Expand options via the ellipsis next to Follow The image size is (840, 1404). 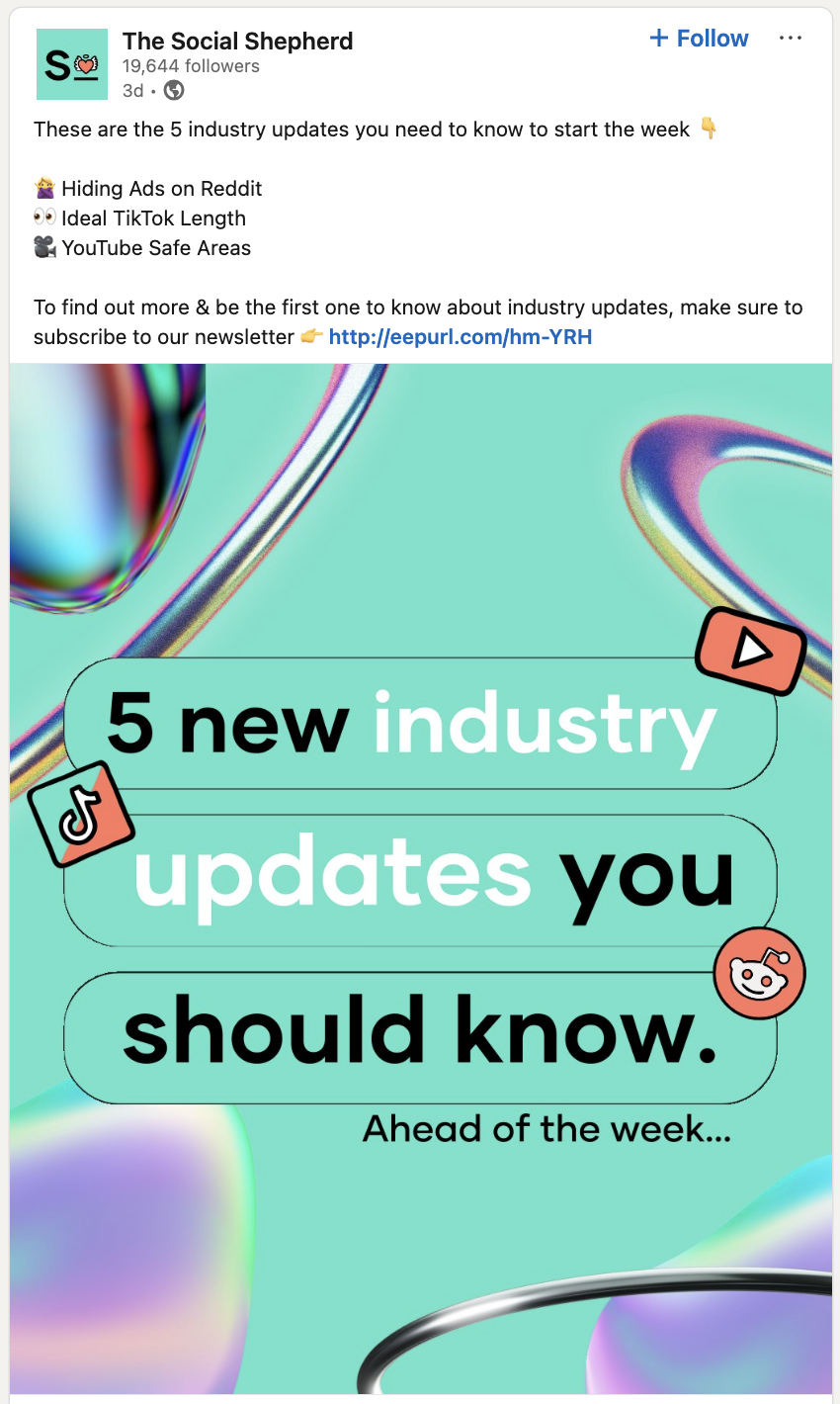[790, 38]
